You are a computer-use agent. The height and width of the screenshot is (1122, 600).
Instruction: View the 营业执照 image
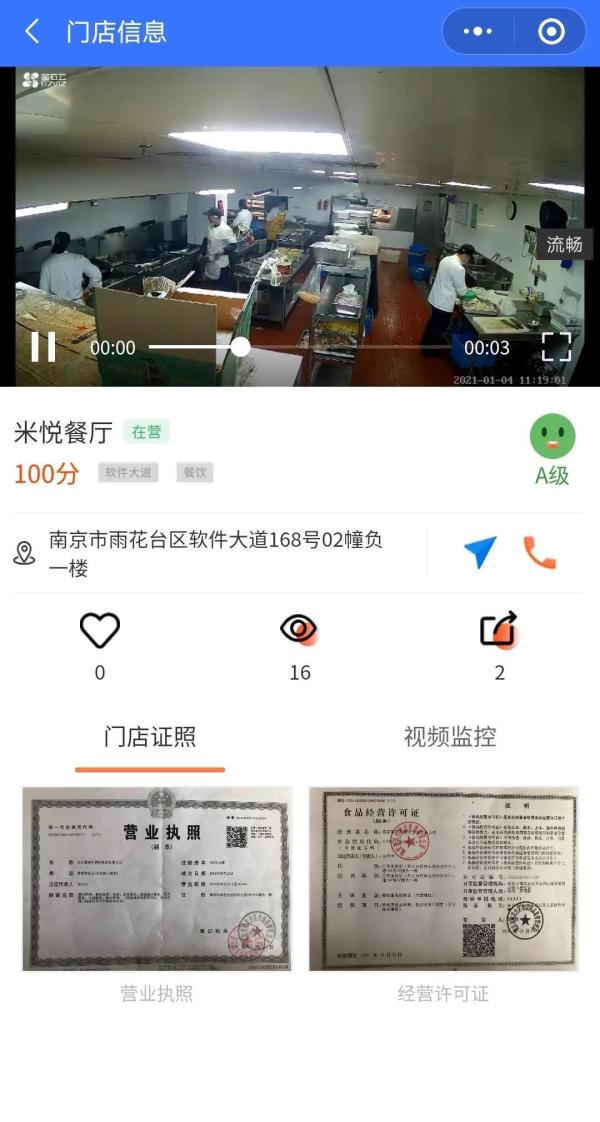point(157,879)
